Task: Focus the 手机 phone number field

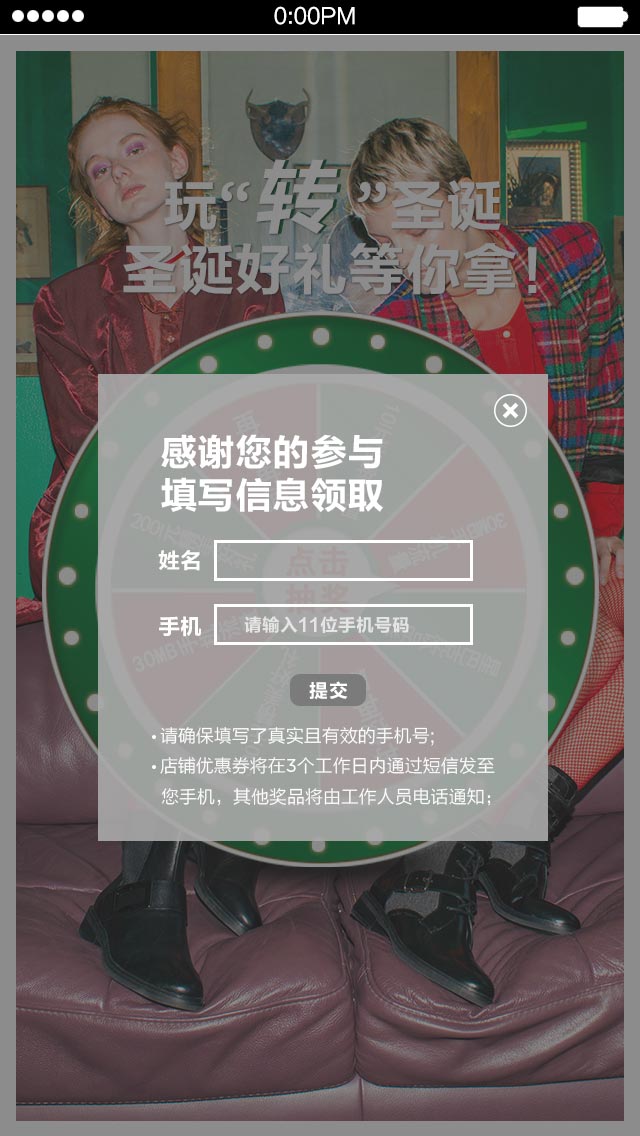Action: coord(343,625)
